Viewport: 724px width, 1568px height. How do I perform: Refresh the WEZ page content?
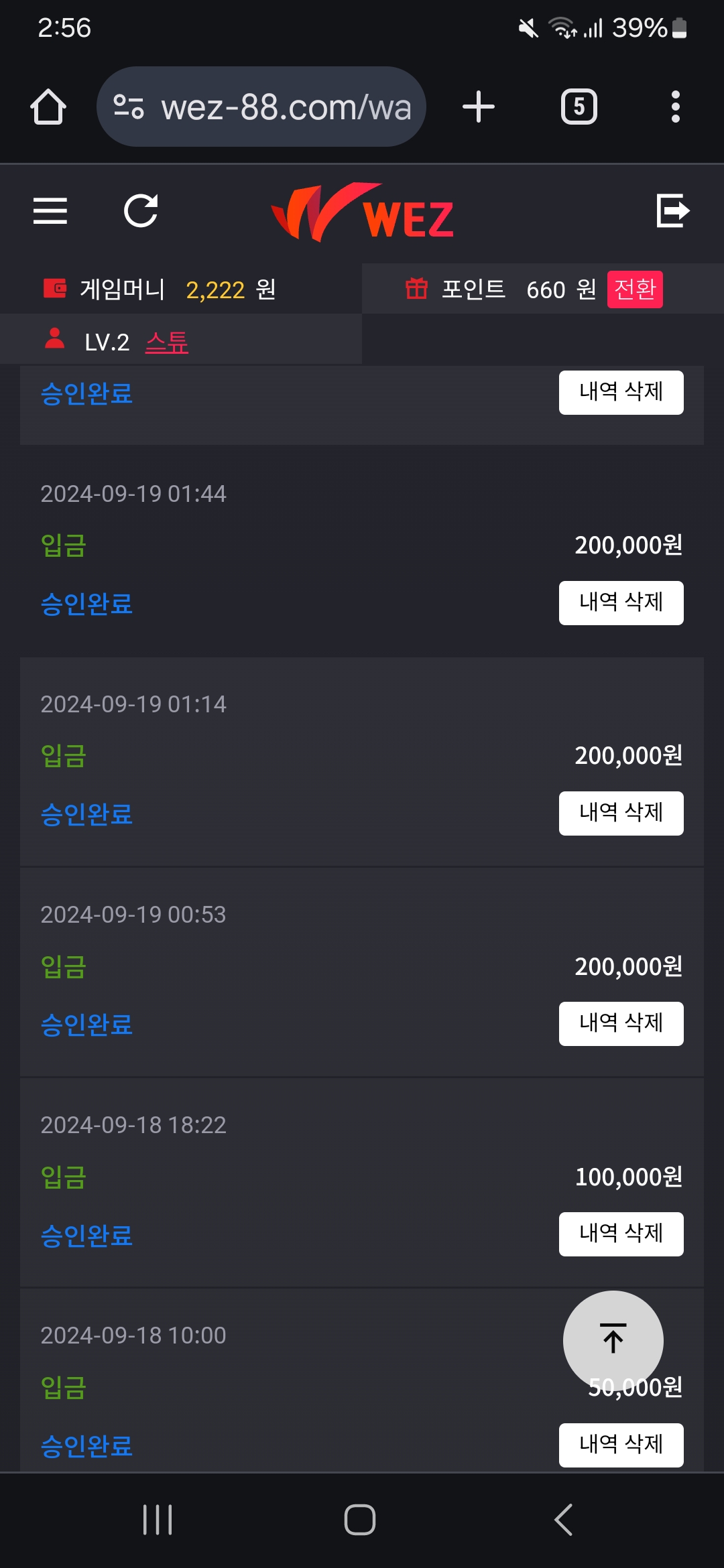point(141,211)
